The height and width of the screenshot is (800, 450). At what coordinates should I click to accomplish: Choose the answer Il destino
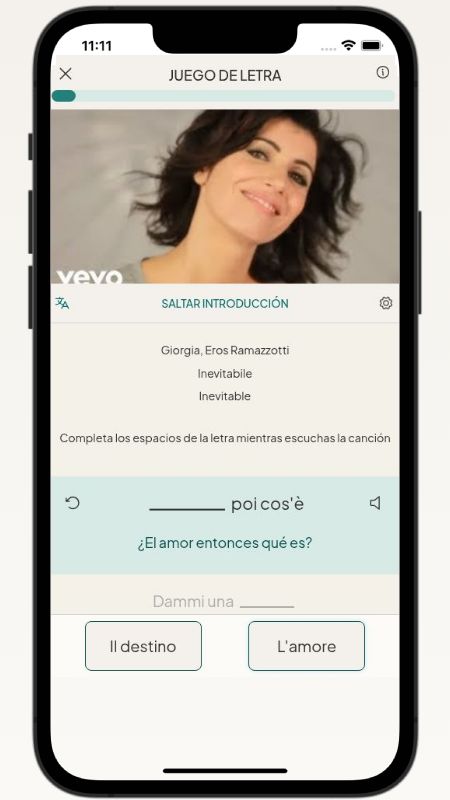[x=143, y=646]
